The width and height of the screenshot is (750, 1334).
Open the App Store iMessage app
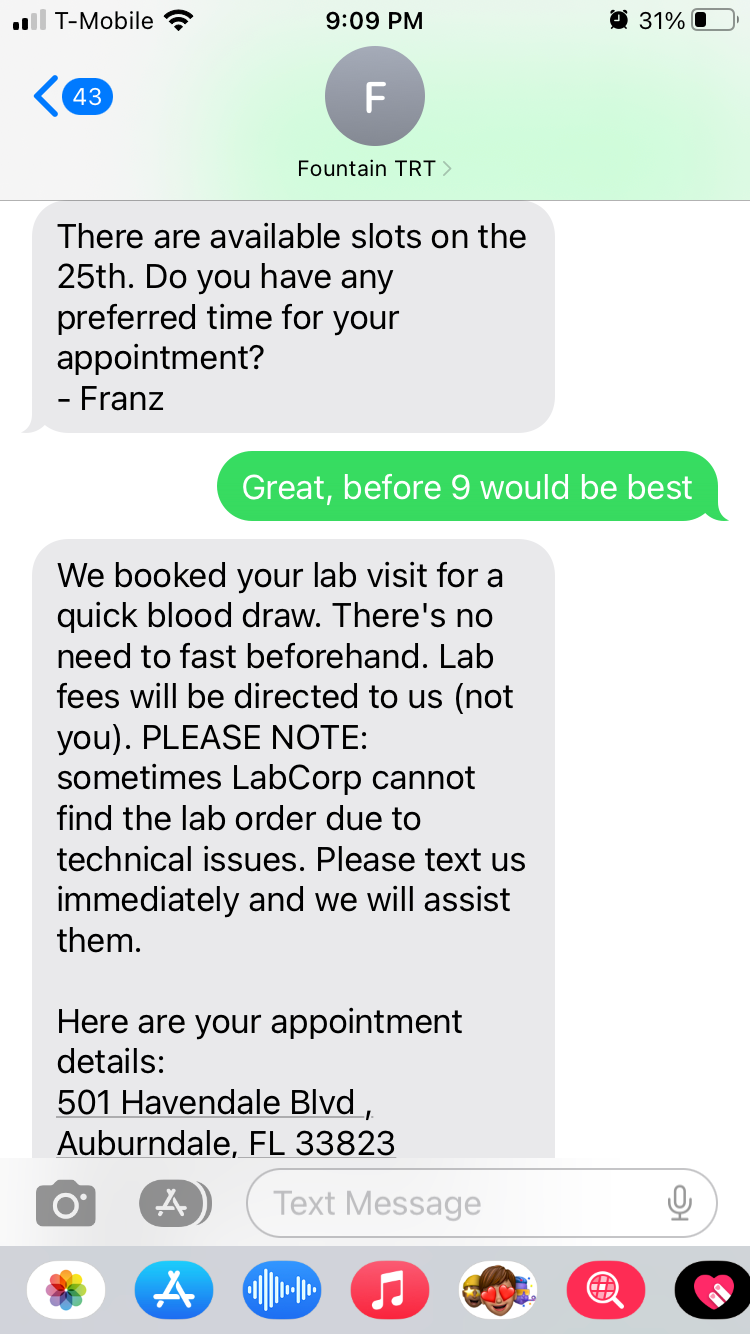(173, 1290)
